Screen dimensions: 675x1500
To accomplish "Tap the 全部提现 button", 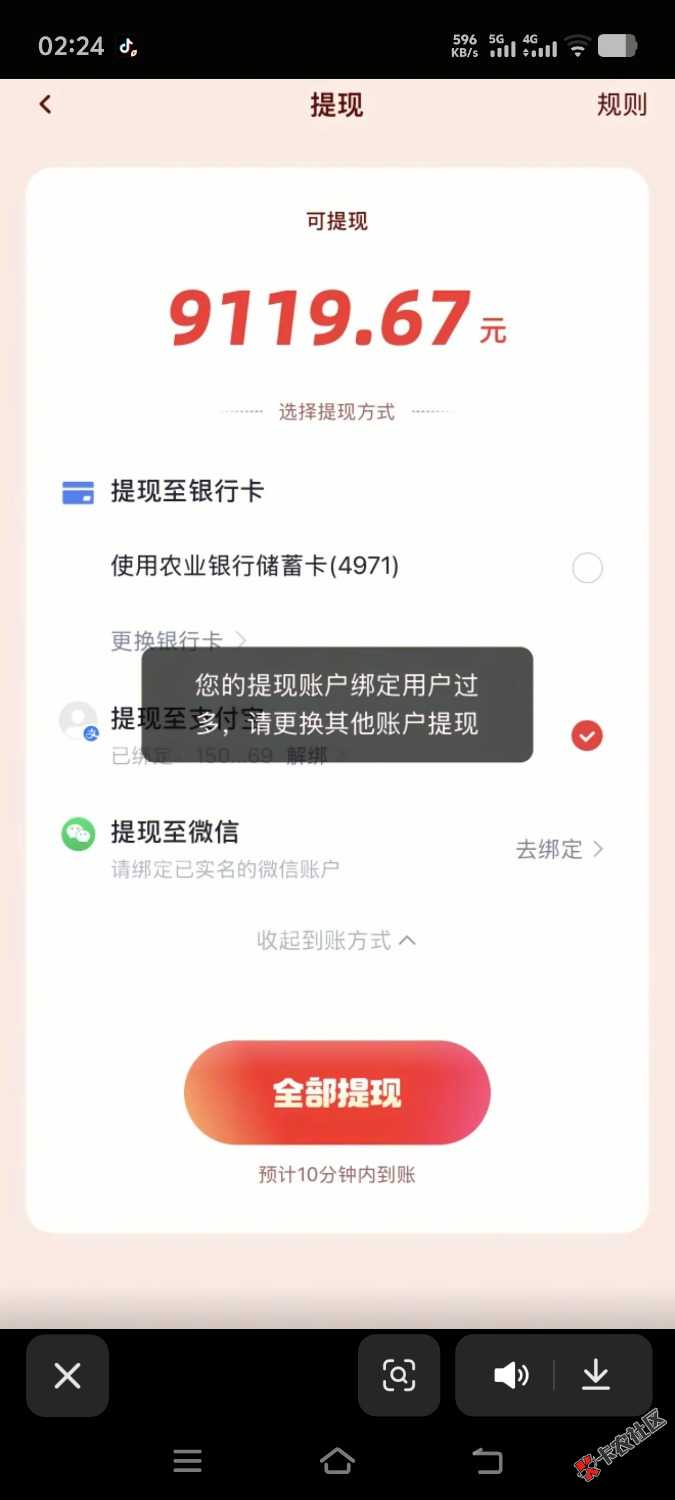I will click(x=337, y=1092).
